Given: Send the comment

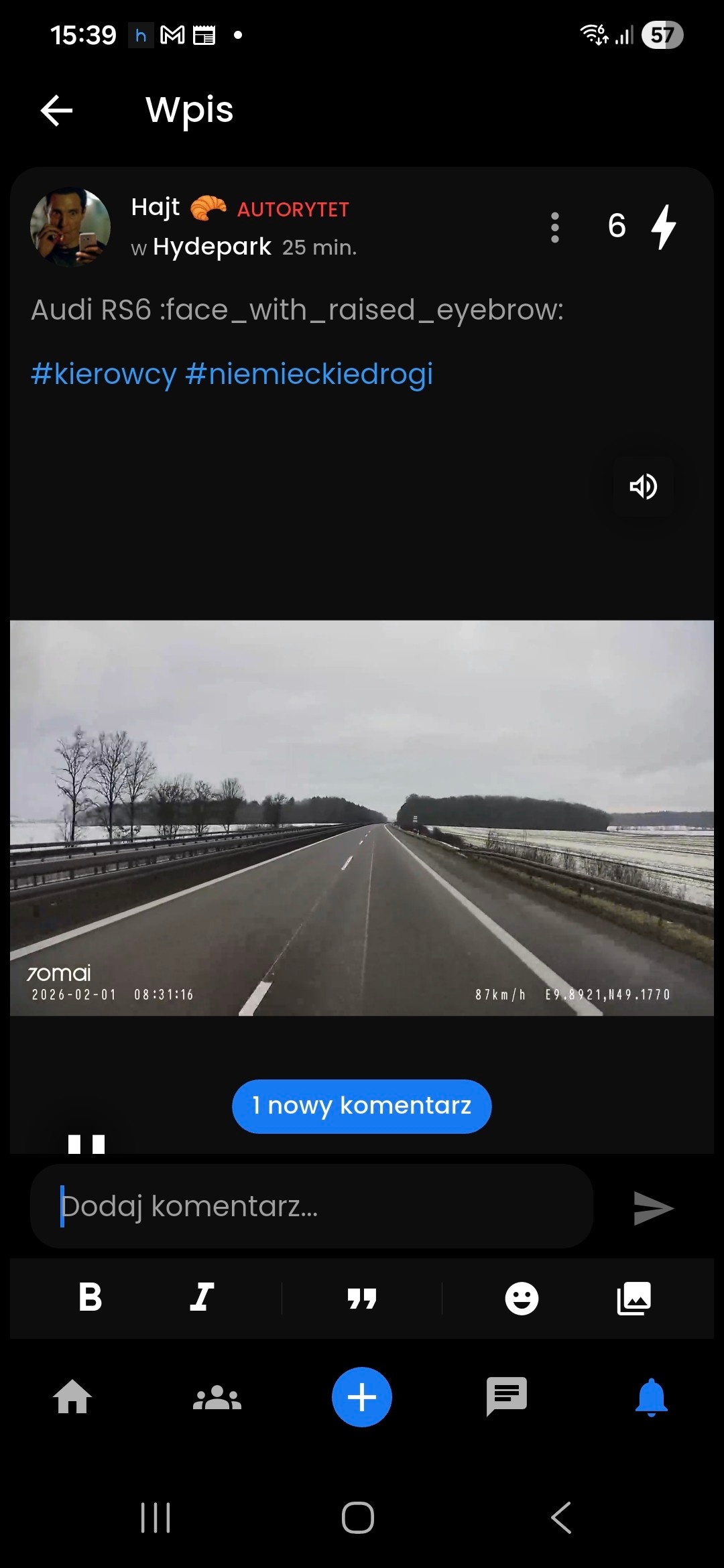Looking at the screenshot, I should pyautogui.click(x=653, y=1208).
